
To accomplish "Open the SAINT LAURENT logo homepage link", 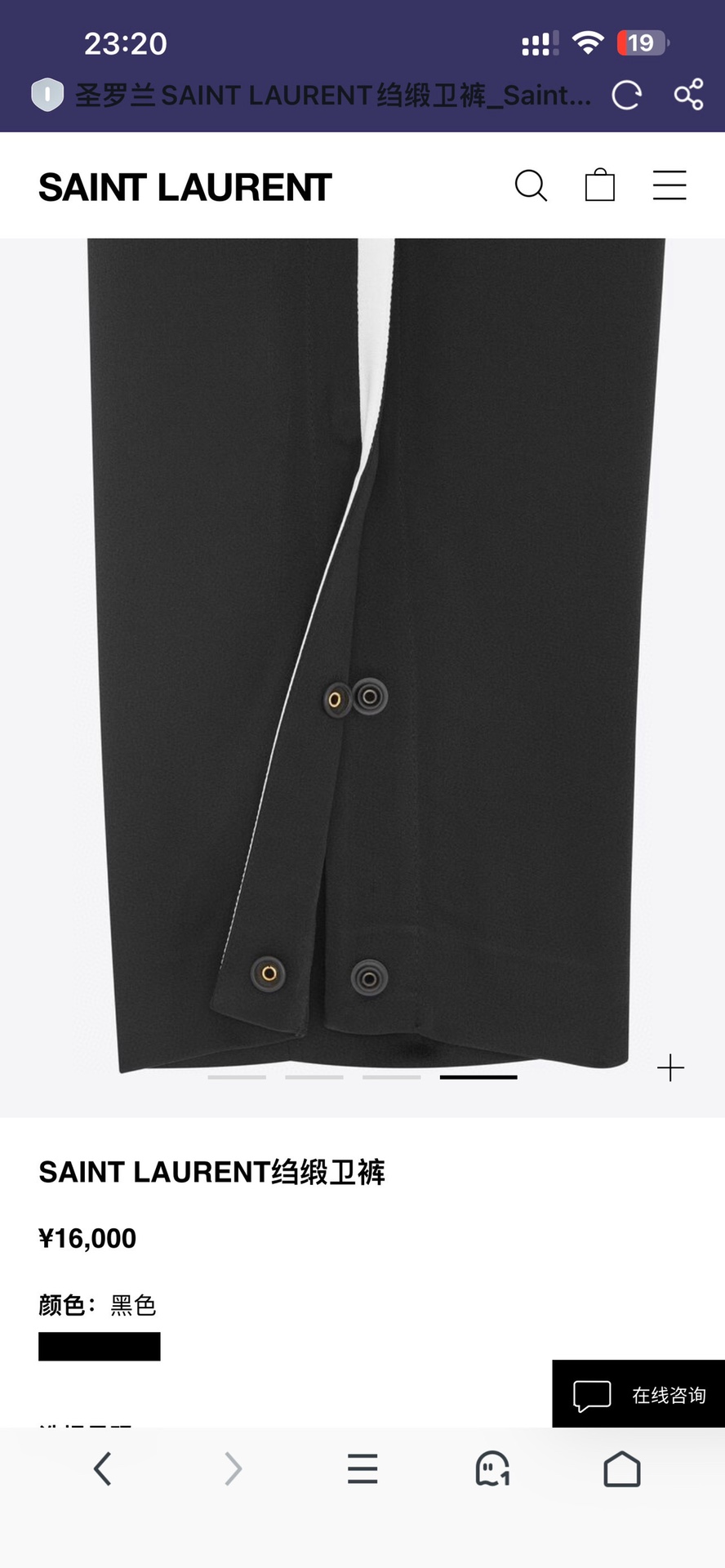I will tap(185, 187).
